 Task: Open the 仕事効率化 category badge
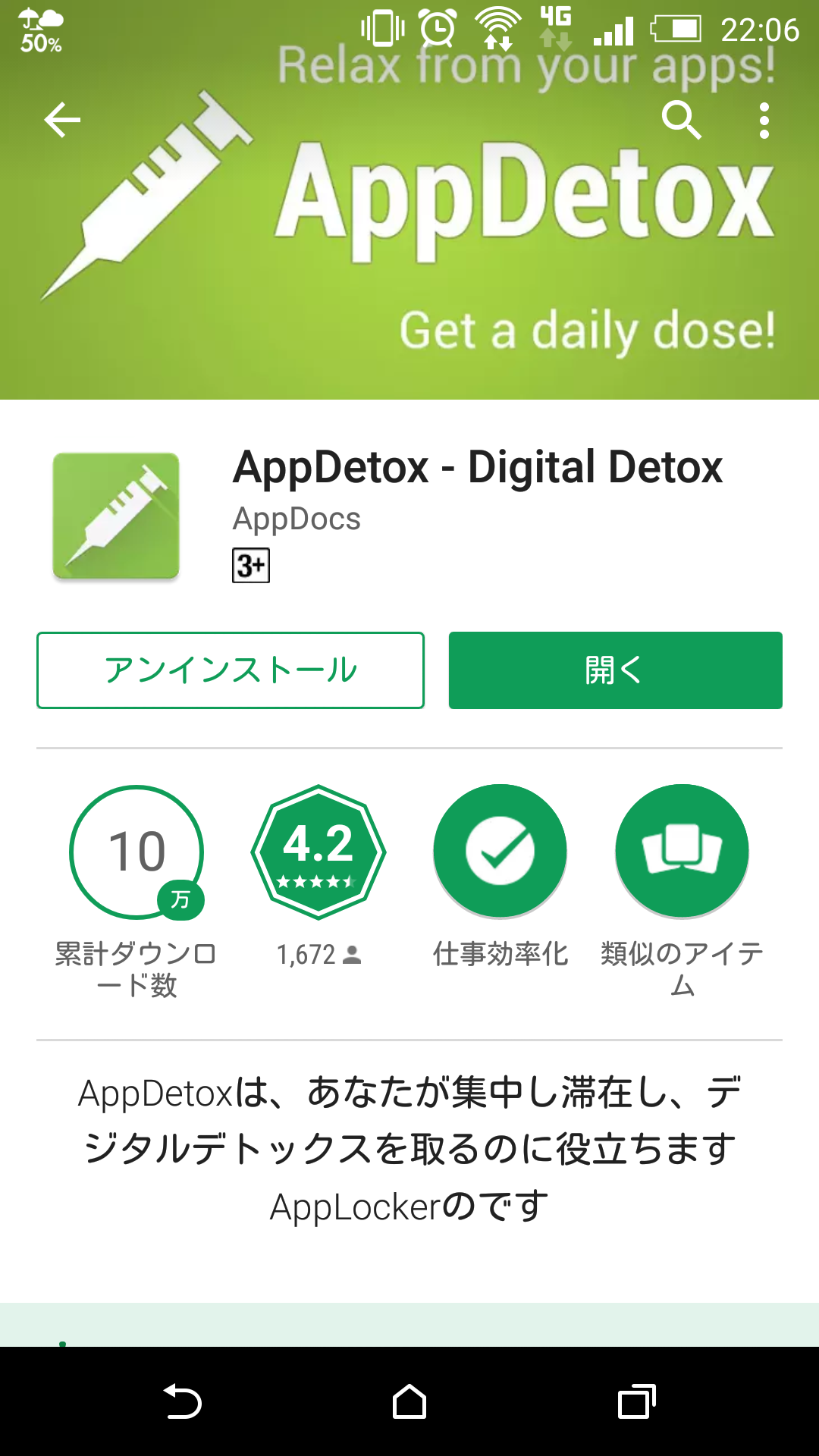(500, 852)
